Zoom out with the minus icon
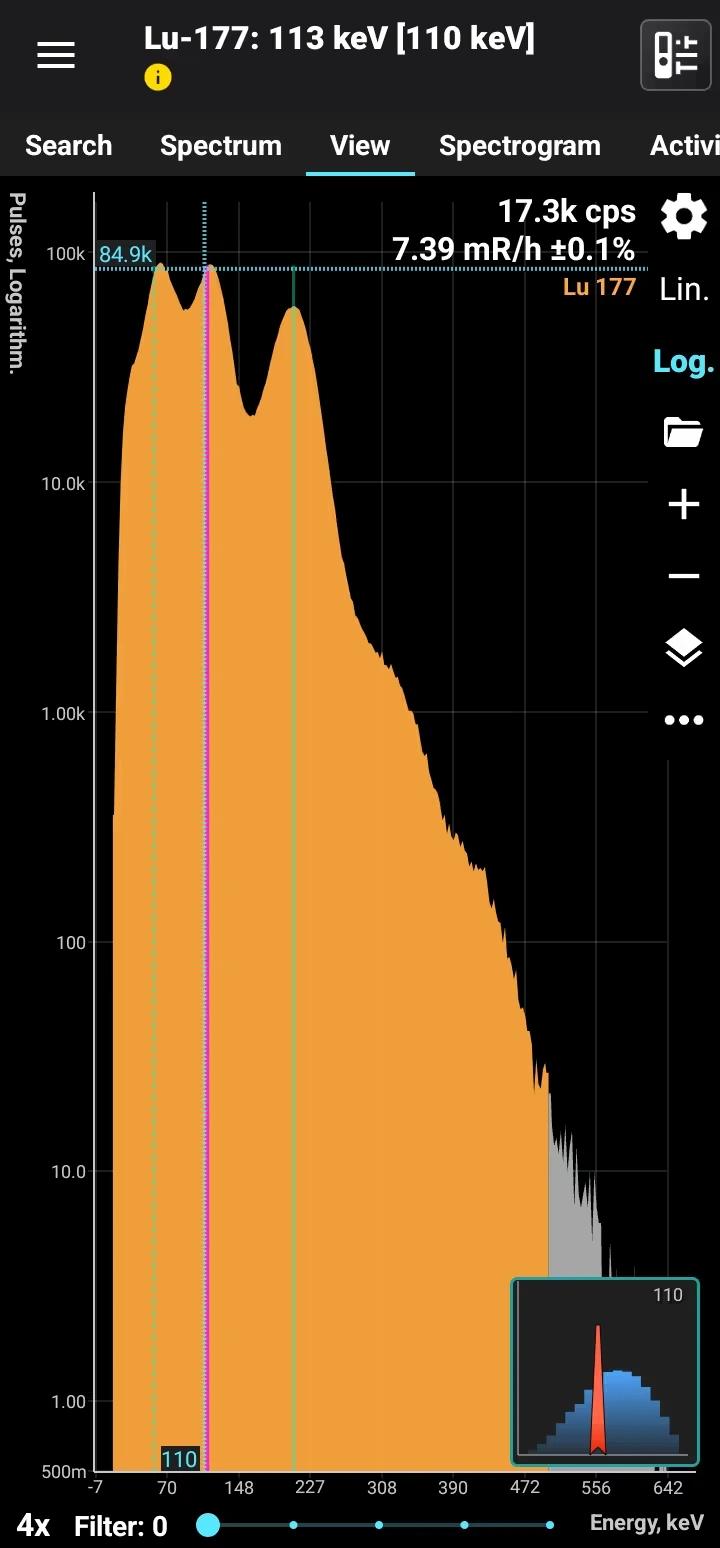720x1548 pixels. point(684,576)
